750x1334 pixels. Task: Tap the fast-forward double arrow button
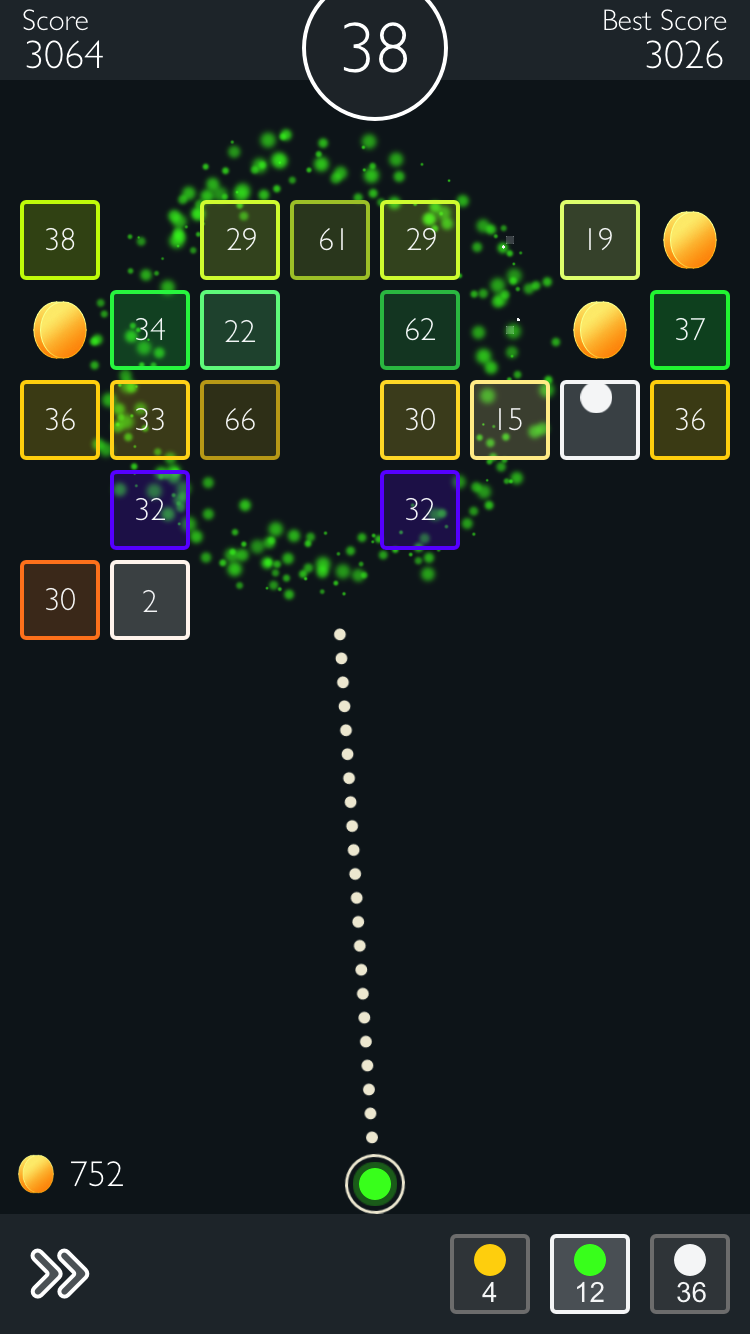click(x=60, y=1273)
